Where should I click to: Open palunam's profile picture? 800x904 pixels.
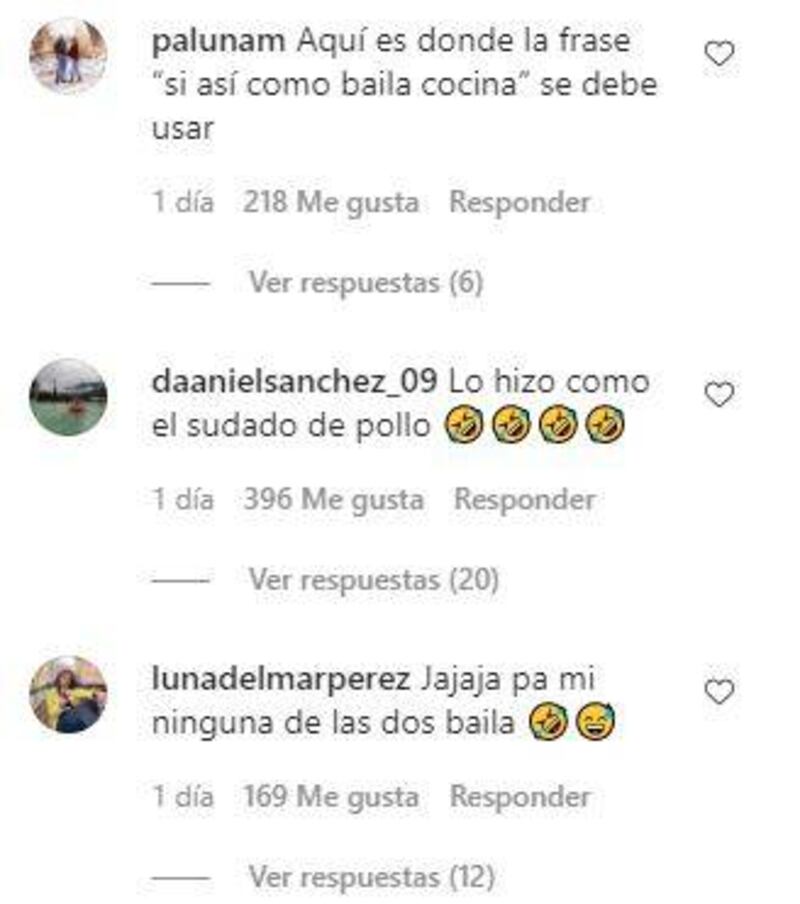(x=68, y=56)
